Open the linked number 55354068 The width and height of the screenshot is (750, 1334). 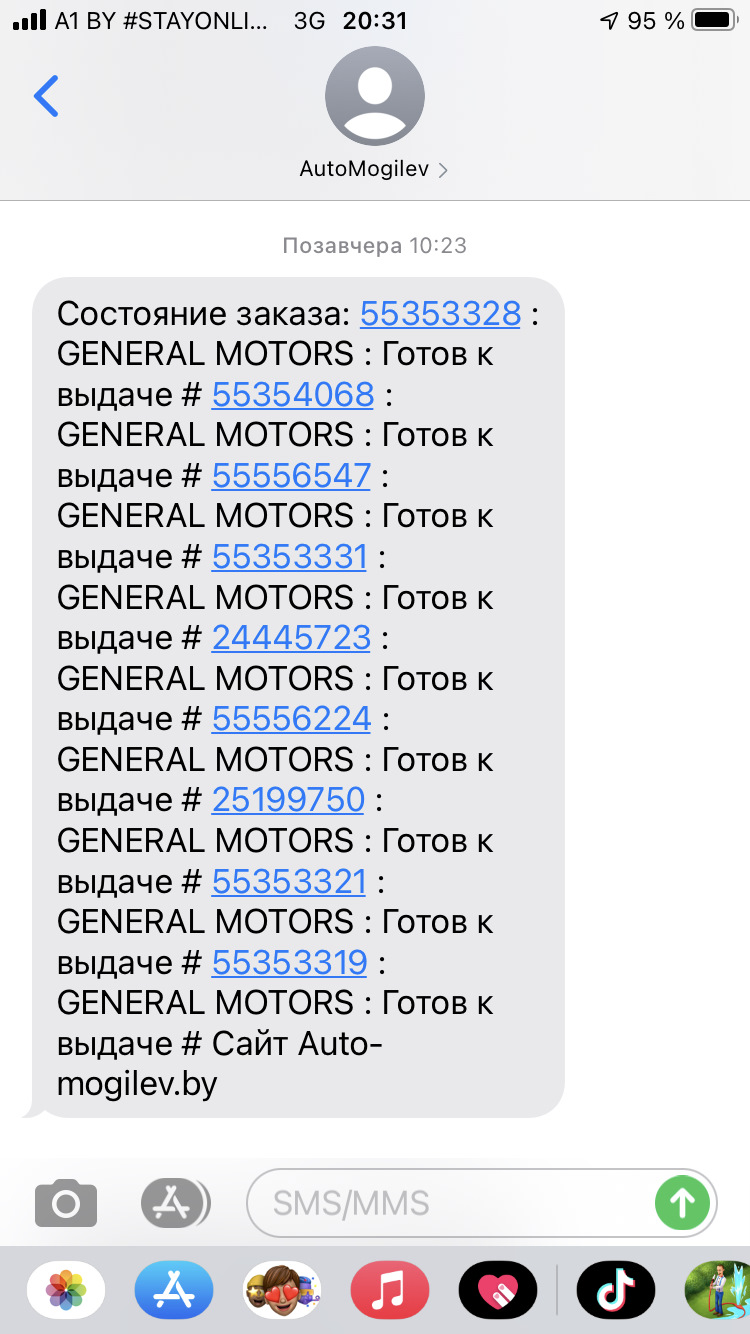(x=293, y=395)
